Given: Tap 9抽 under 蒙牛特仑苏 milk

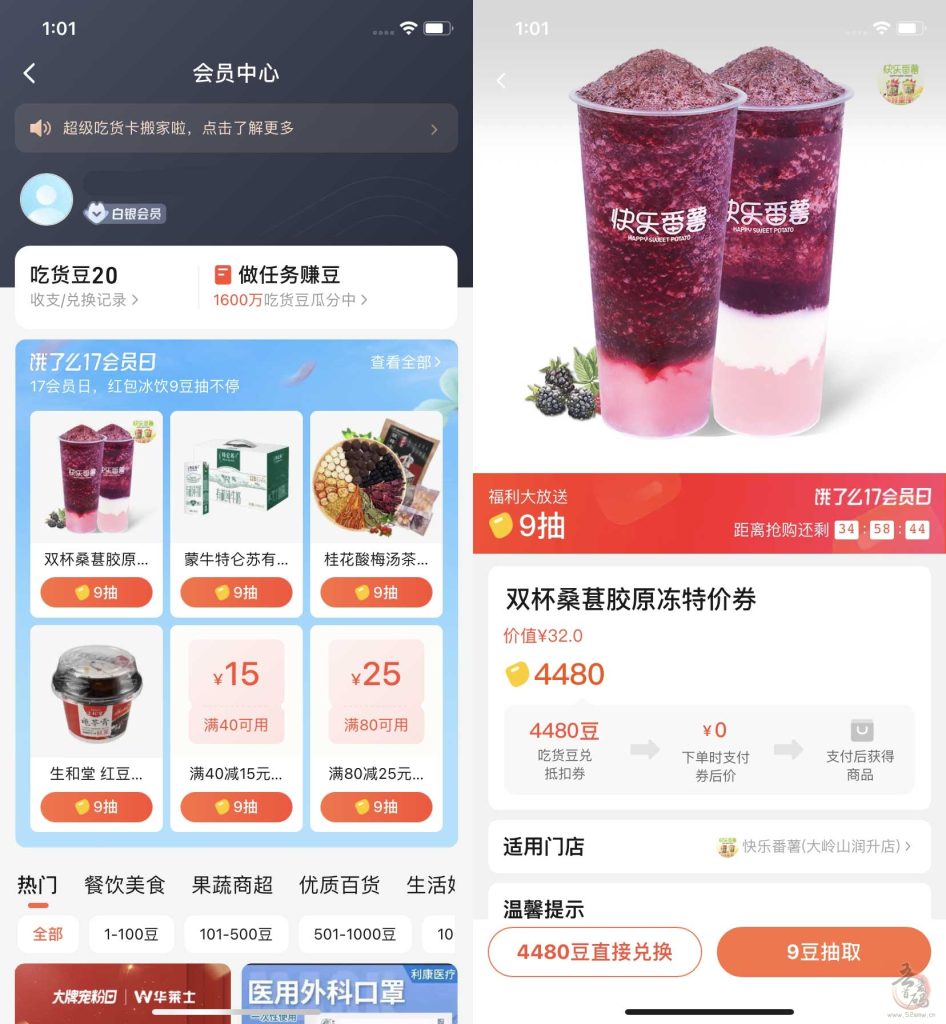Looking at the screenshot, I should click(236, 592).
